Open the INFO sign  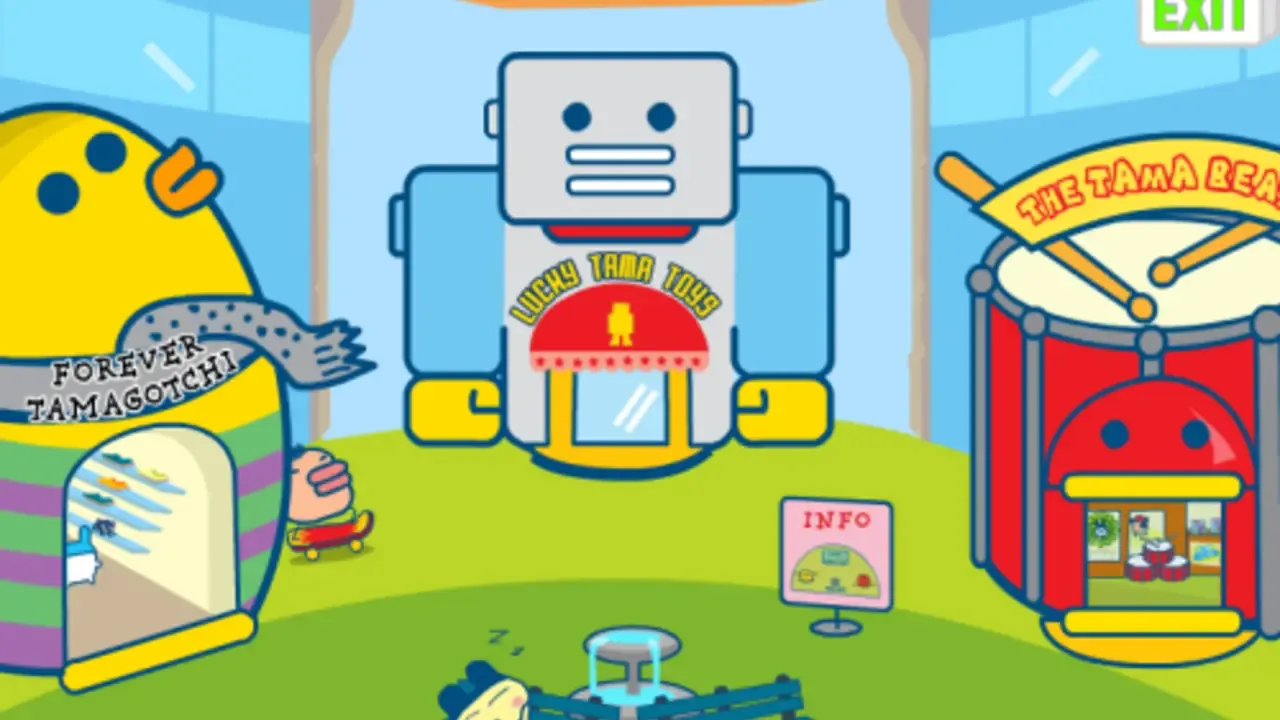click(836, 553)
